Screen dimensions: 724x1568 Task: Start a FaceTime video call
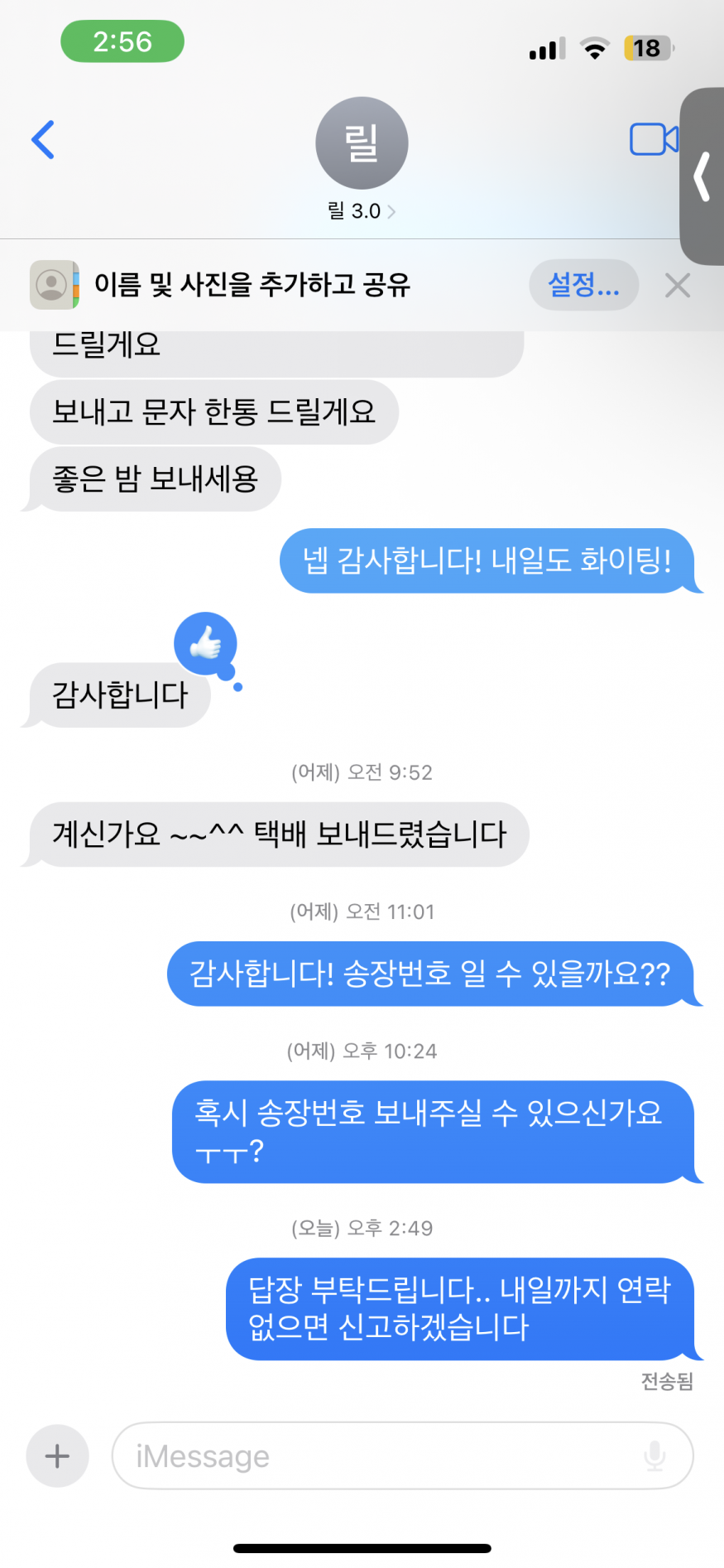[x=653, y=140]
